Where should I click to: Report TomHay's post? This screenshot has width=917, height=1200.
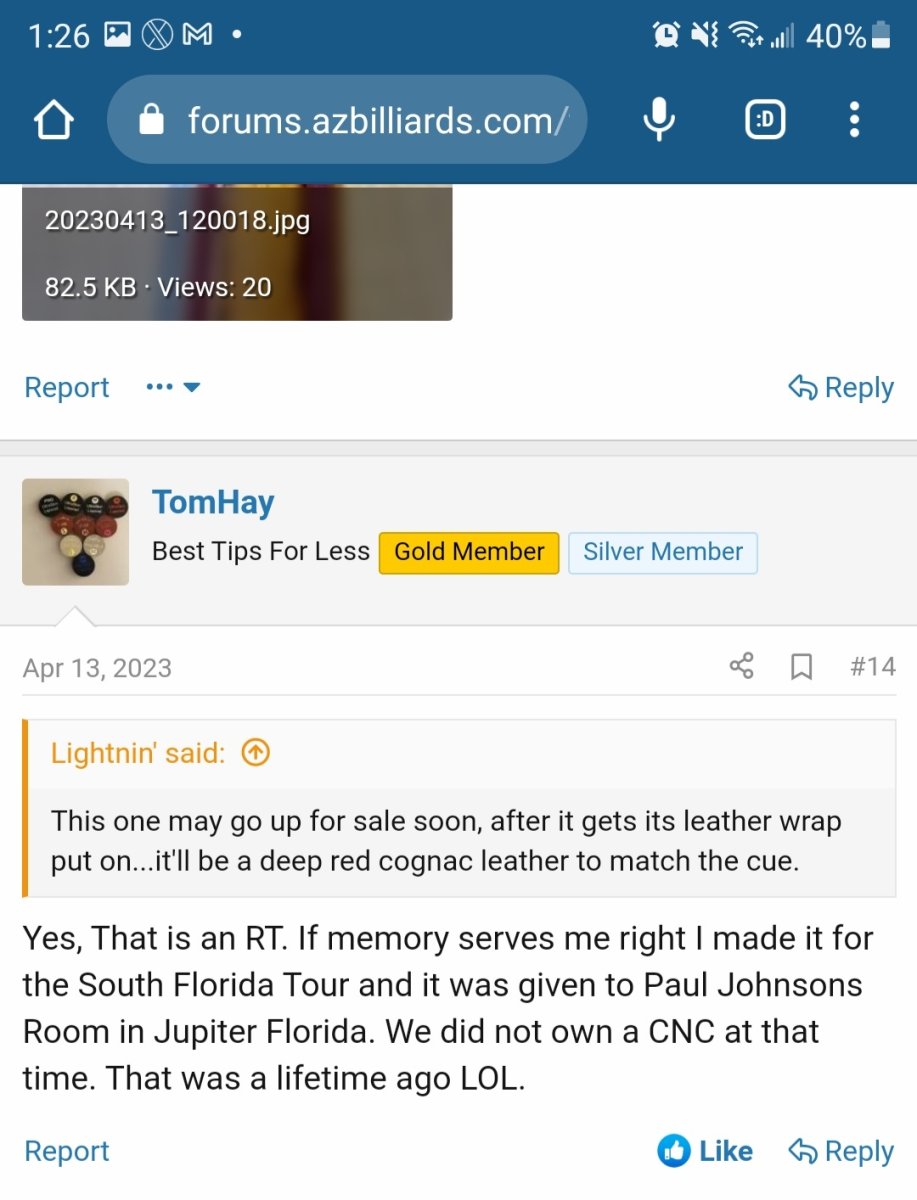coord(66,1151)
